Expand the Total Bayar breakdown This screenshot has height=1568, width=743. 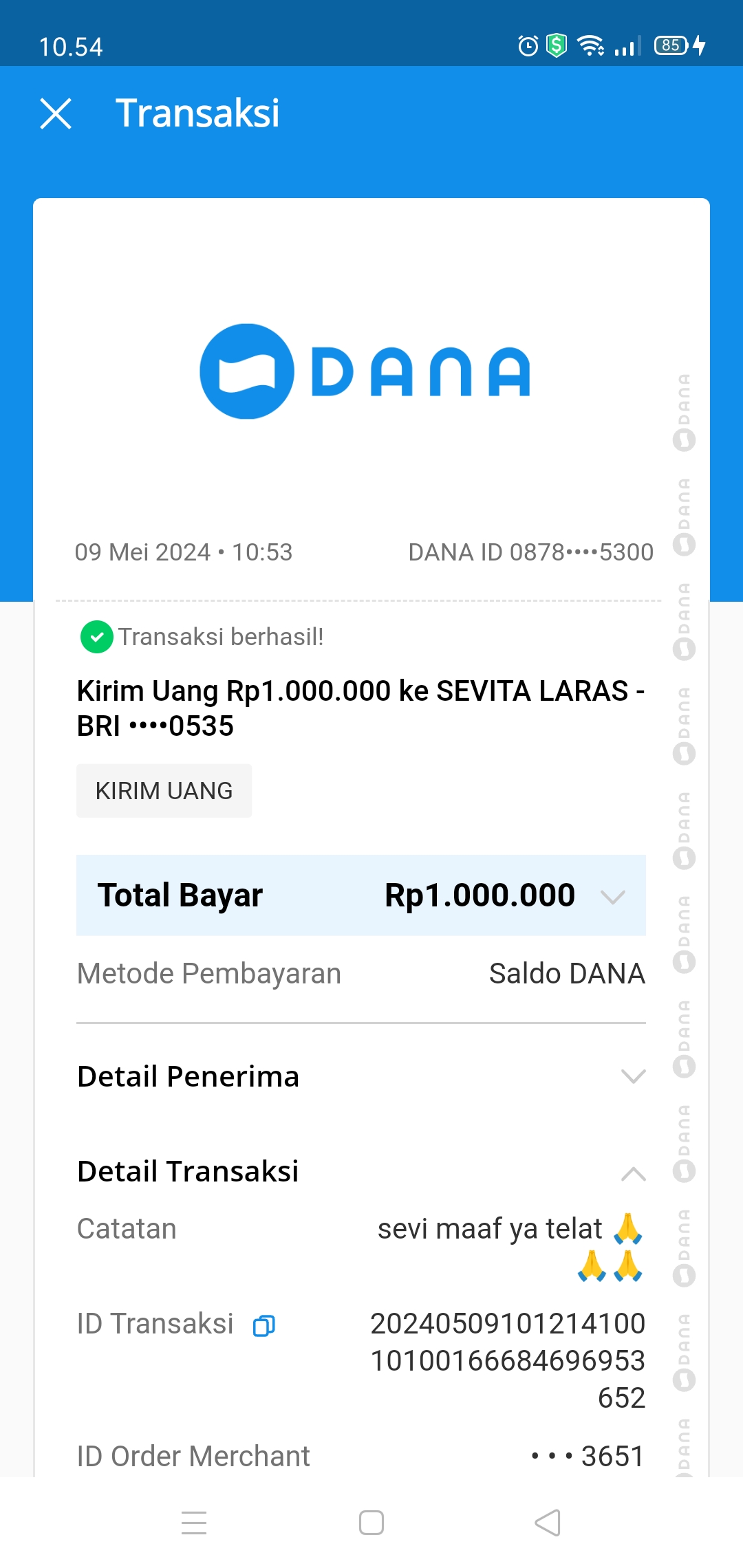click(612, 896)
